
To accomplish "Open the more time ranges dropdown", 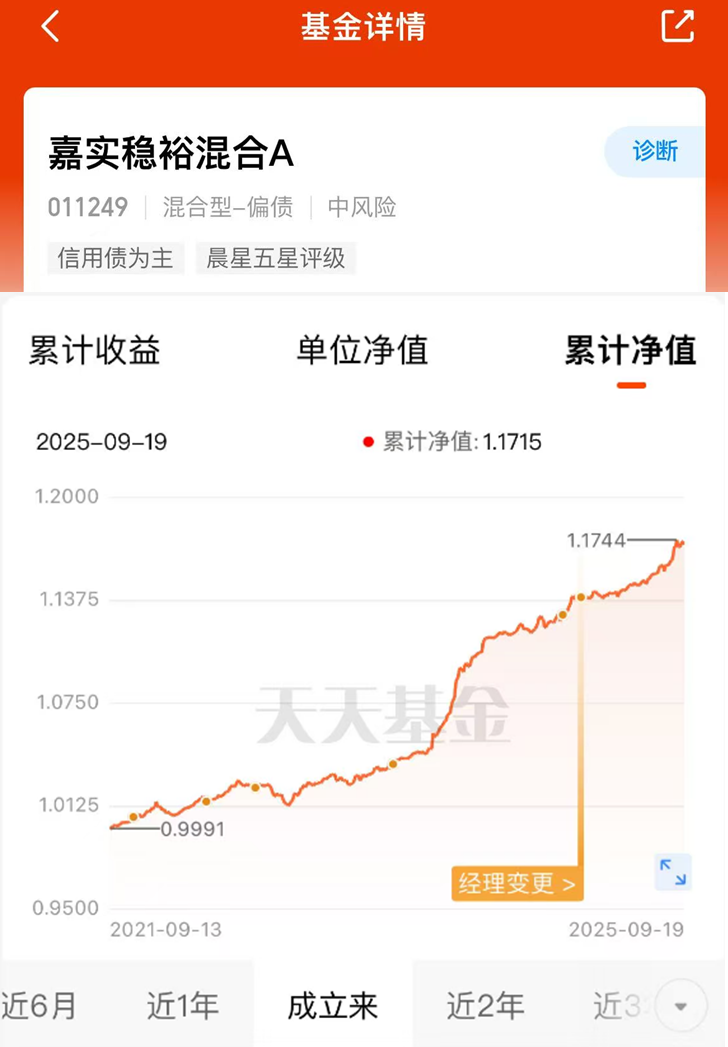I will point(681,1006).
